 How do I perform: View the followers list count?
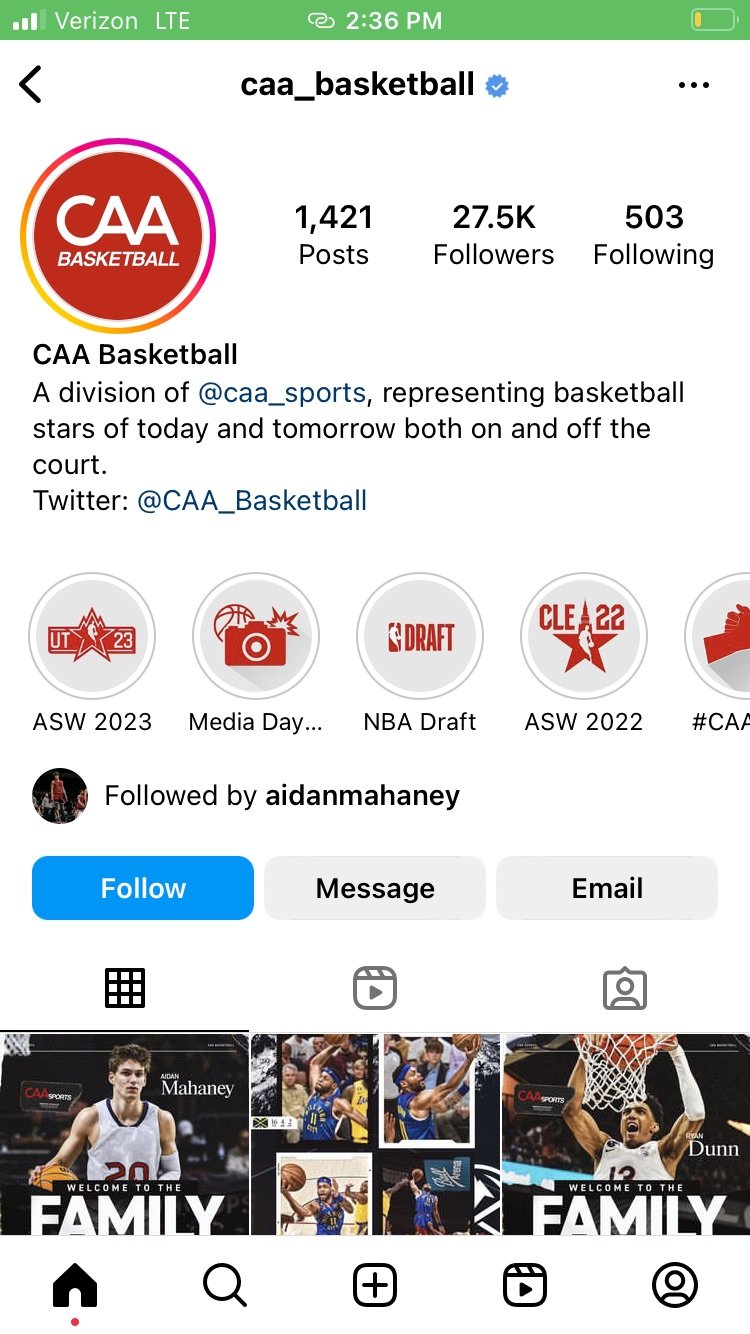coord(494,235)
